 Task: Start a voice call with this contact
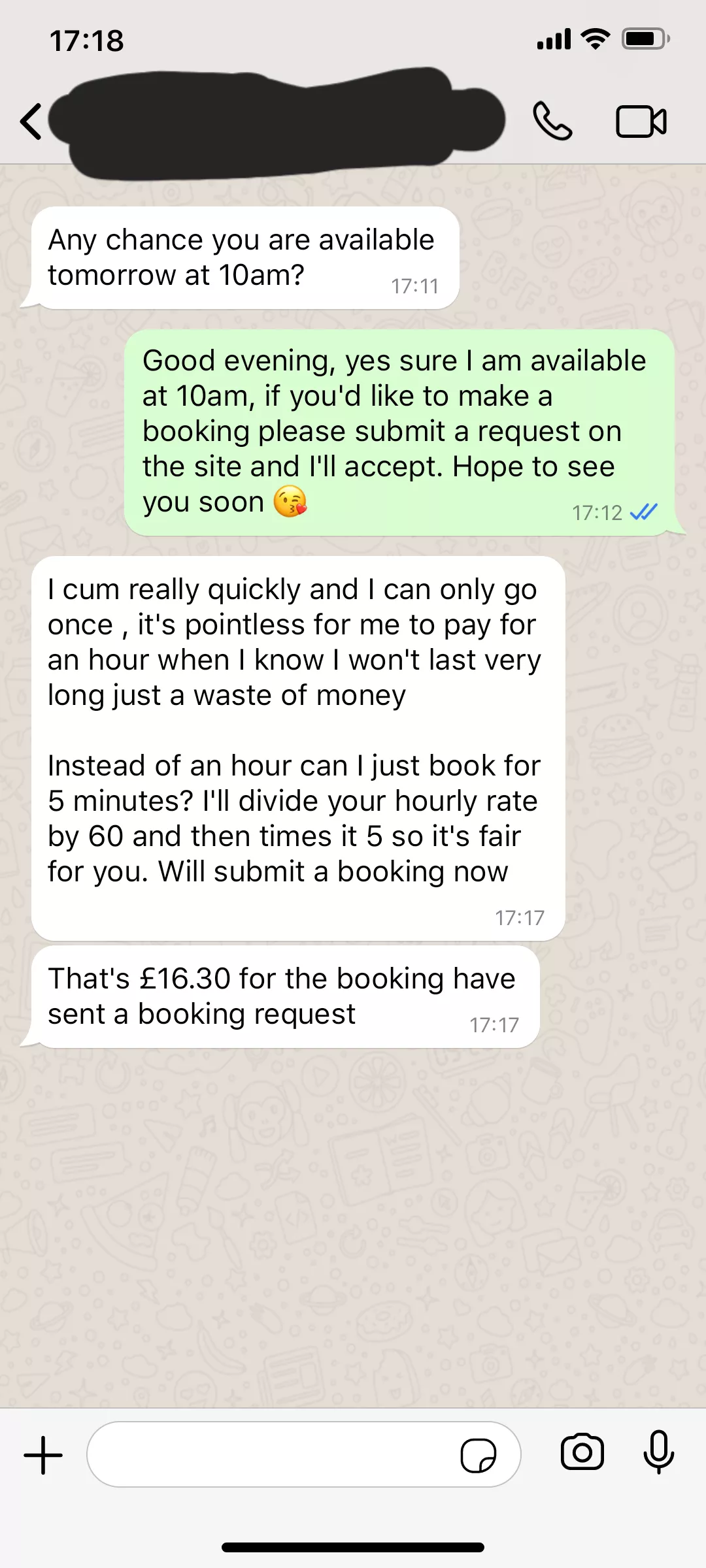[x=552, y=122]
